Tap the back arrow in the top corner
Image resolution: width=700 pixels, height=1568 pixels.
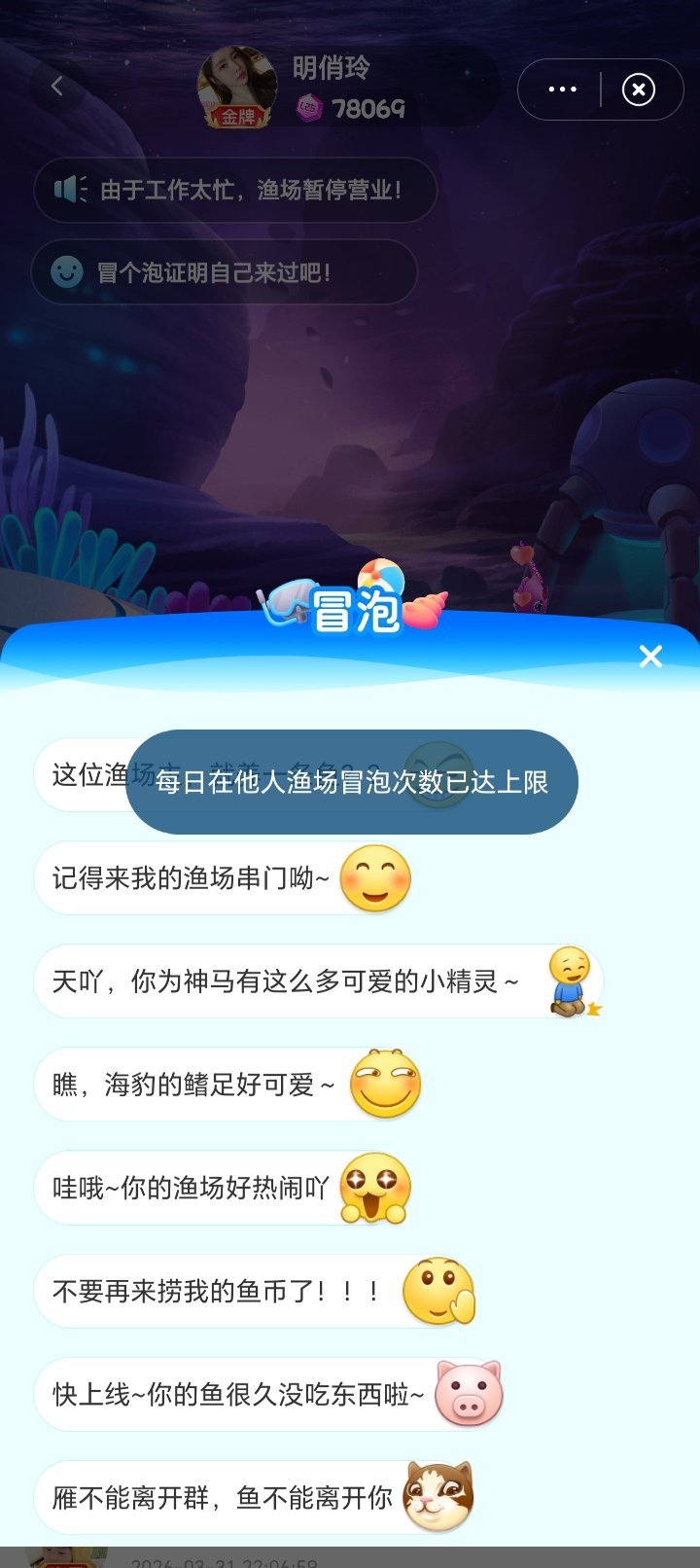pos(58,86)
